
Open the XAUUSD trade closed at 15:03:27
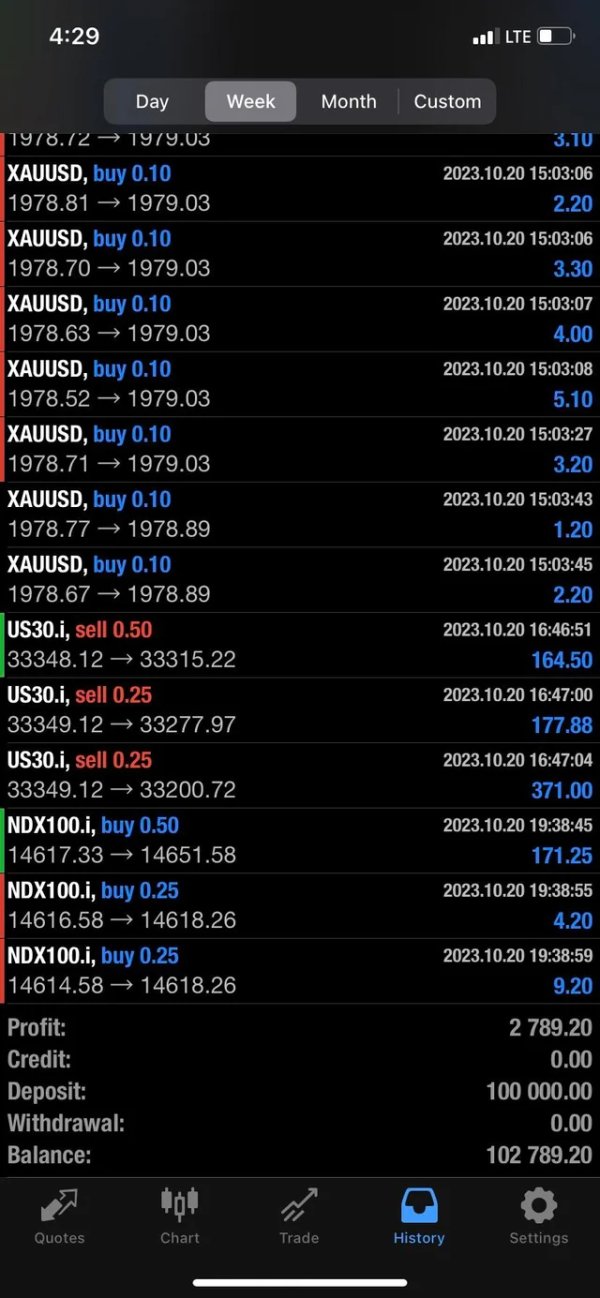[x=300, y=449]
